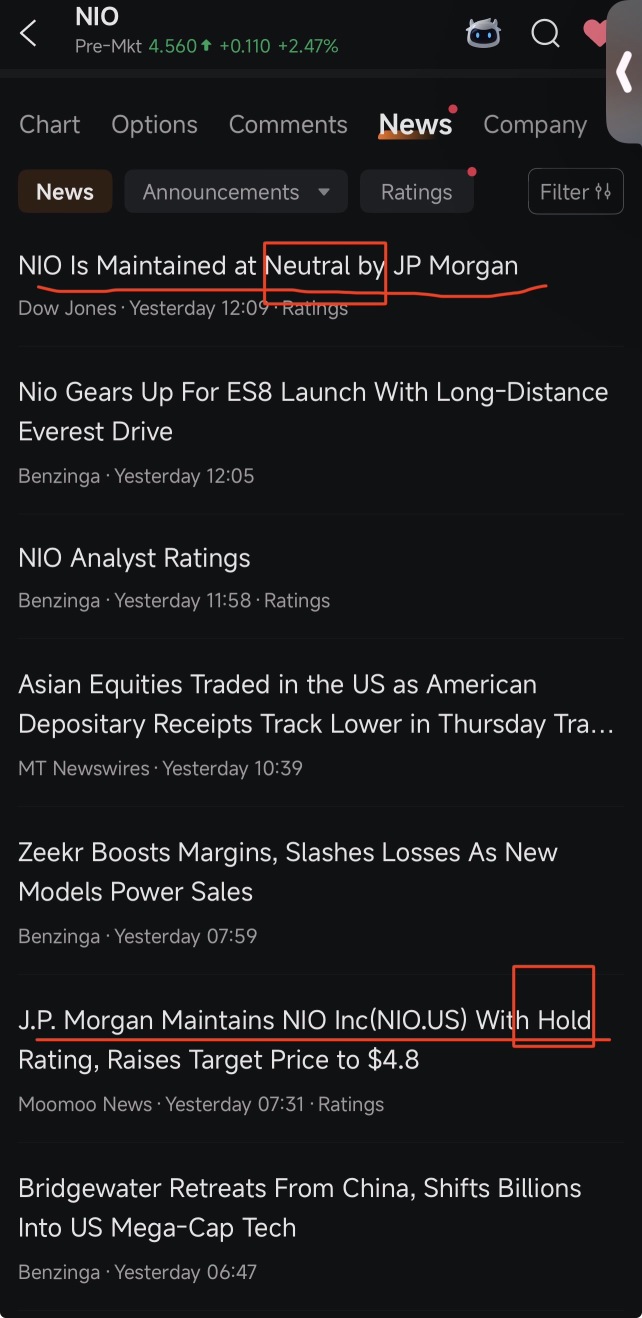
Task: Expand the Announcements dropdown
Action: [236, 192]
